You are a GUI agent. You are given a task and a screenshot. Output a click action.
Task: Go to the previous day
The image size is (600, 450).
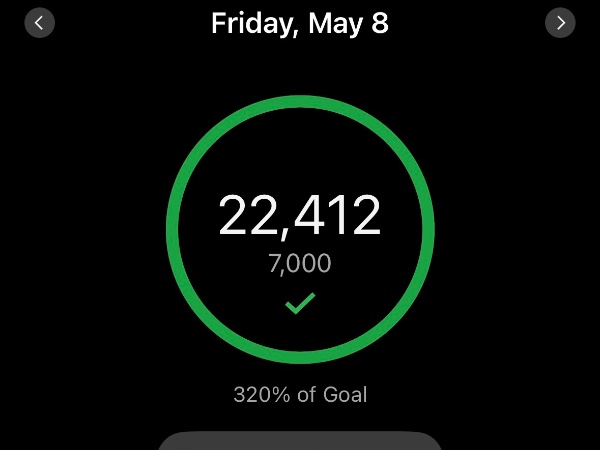point(39,23)
